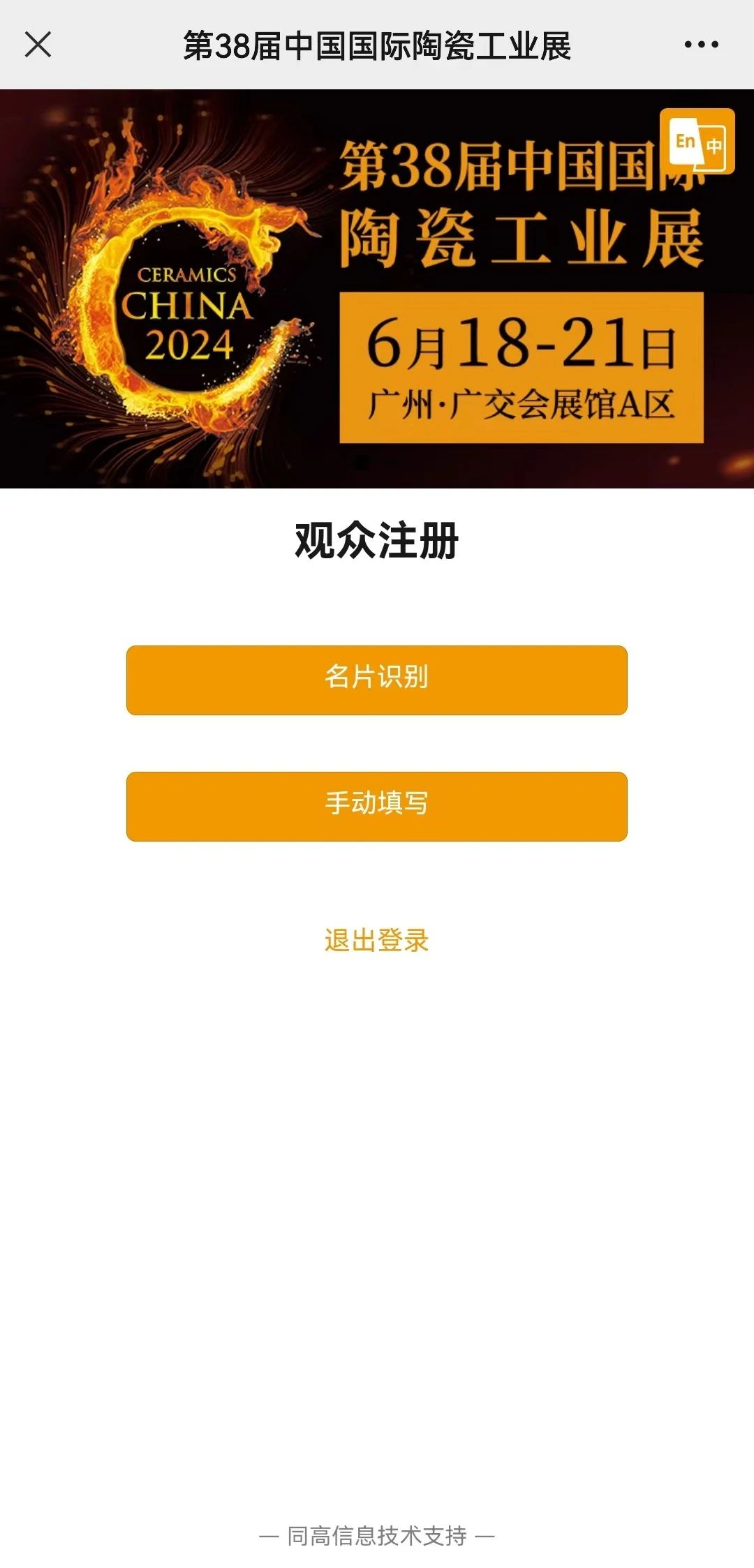Select 手动填写 to fill in manually

(x=376, y=806)
